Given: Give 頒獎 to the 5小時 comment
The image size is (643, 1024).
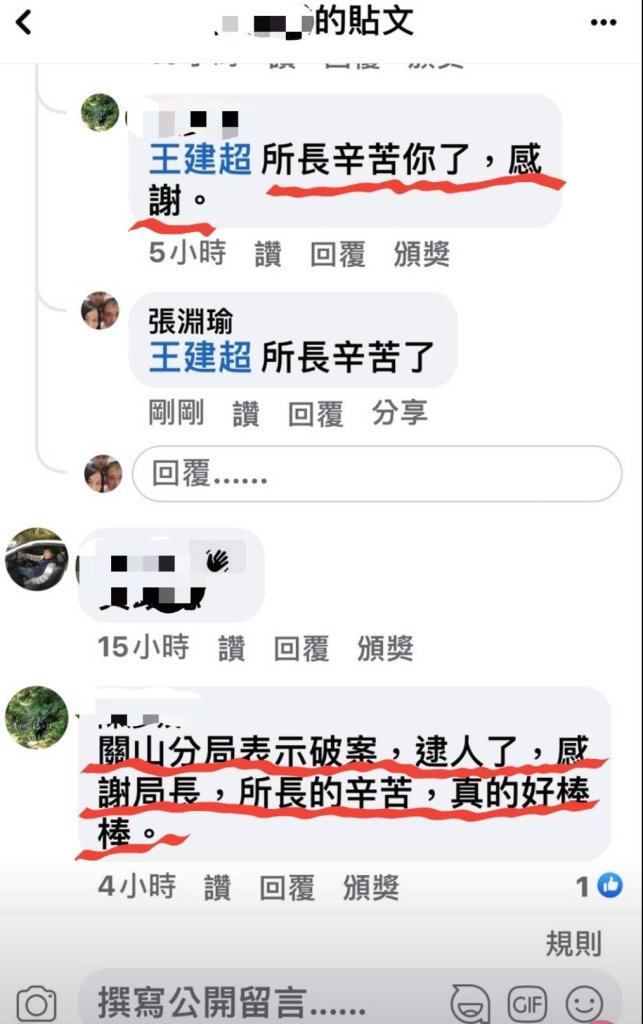Looking at the screenshot, I should 421,254.
